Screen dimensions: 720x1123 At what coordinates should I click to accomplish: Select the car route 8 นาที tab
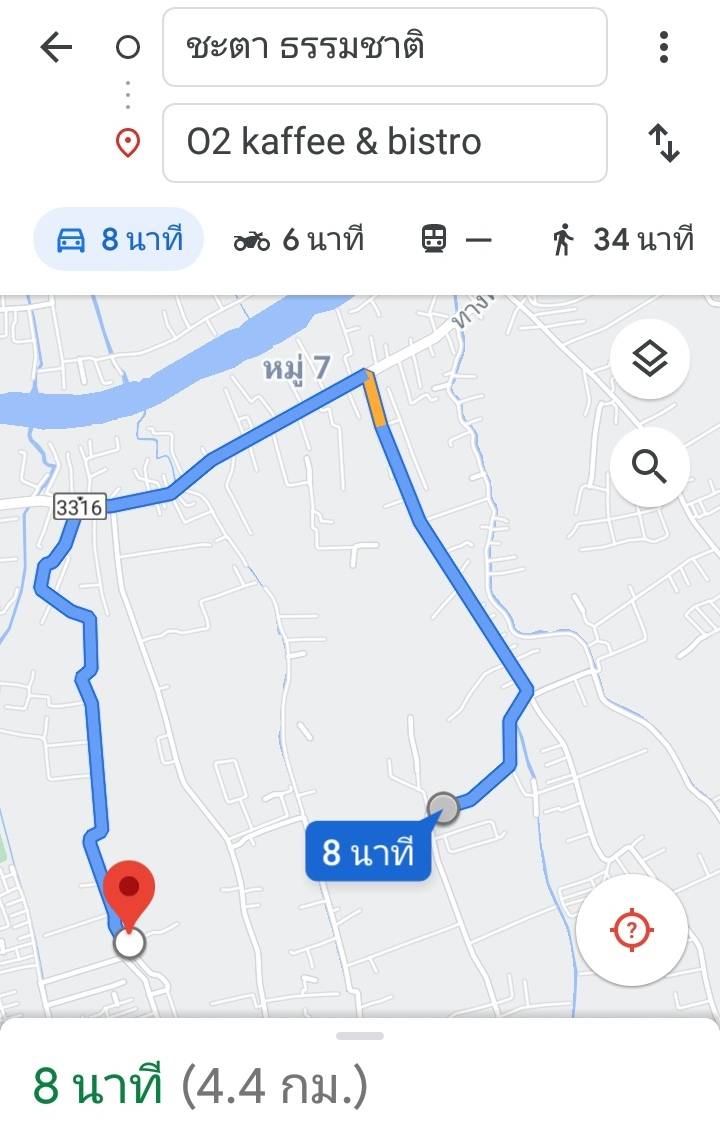coord(119,240)
